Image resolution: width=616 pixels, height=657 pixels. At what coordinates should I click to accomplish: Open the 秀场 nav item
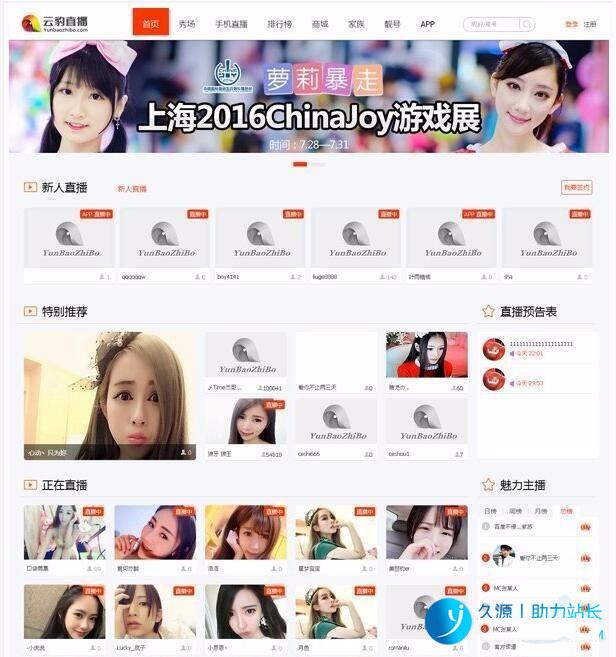pos(187,23)
